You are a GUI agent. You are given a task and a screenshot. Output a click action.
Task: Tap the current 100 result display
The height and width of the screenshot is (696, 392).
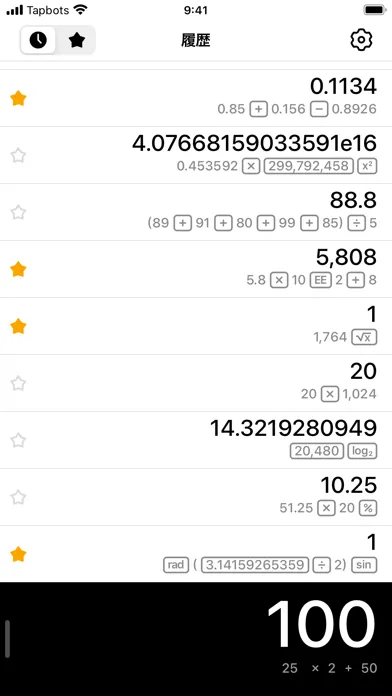point(321,625)
